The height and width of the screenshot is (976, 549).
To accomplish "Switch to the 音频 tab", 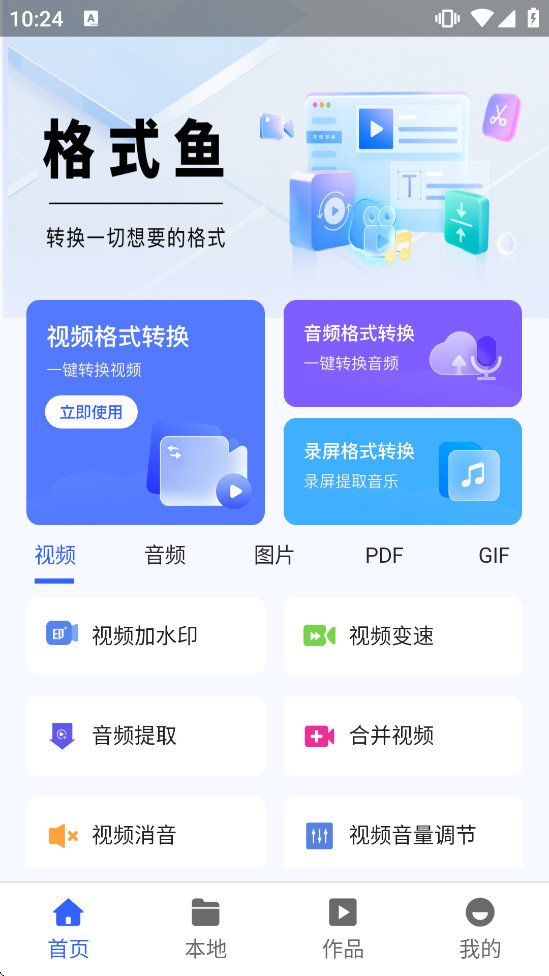I will coord(165,555).
